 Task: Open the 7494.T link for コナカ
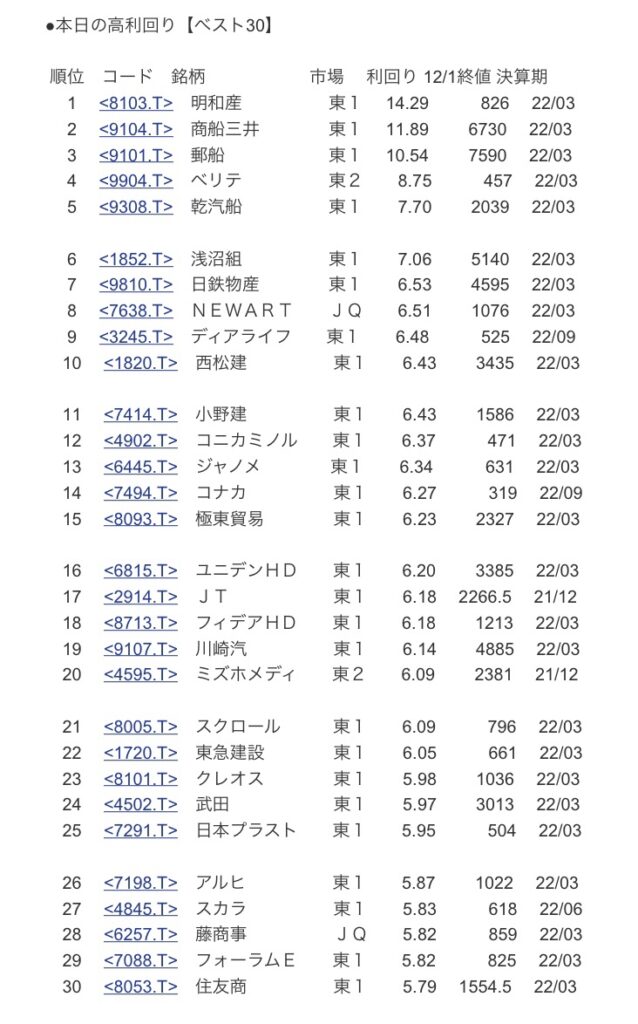pos(140,493)
